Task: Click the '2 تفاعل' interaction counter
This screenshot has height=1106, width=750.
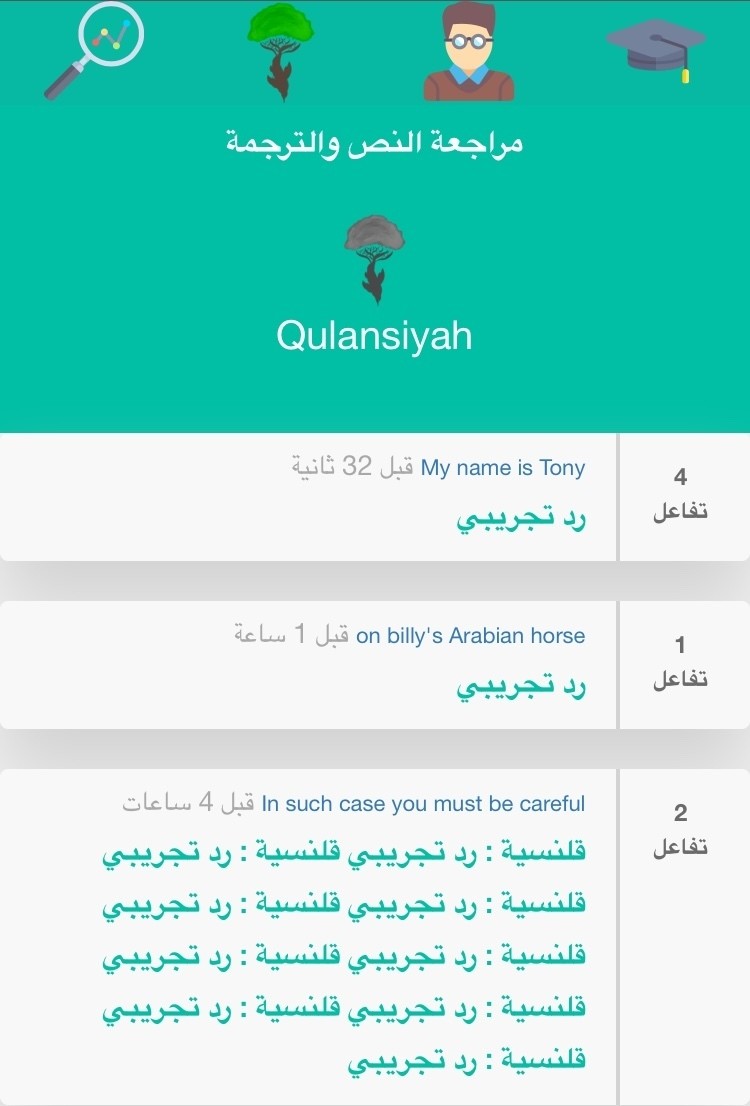Action: point(685,831)
